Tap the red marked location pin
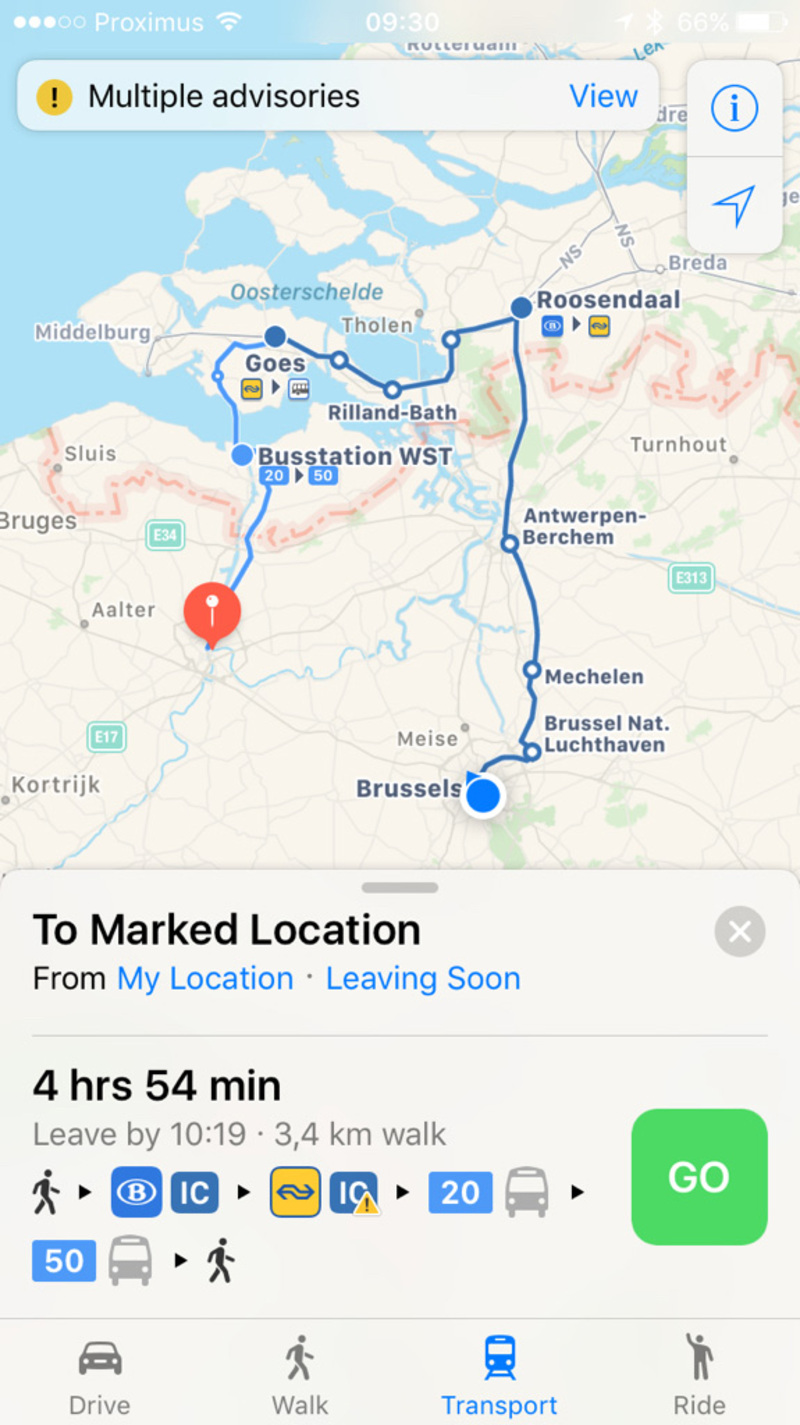 click(x=212, y=612)
